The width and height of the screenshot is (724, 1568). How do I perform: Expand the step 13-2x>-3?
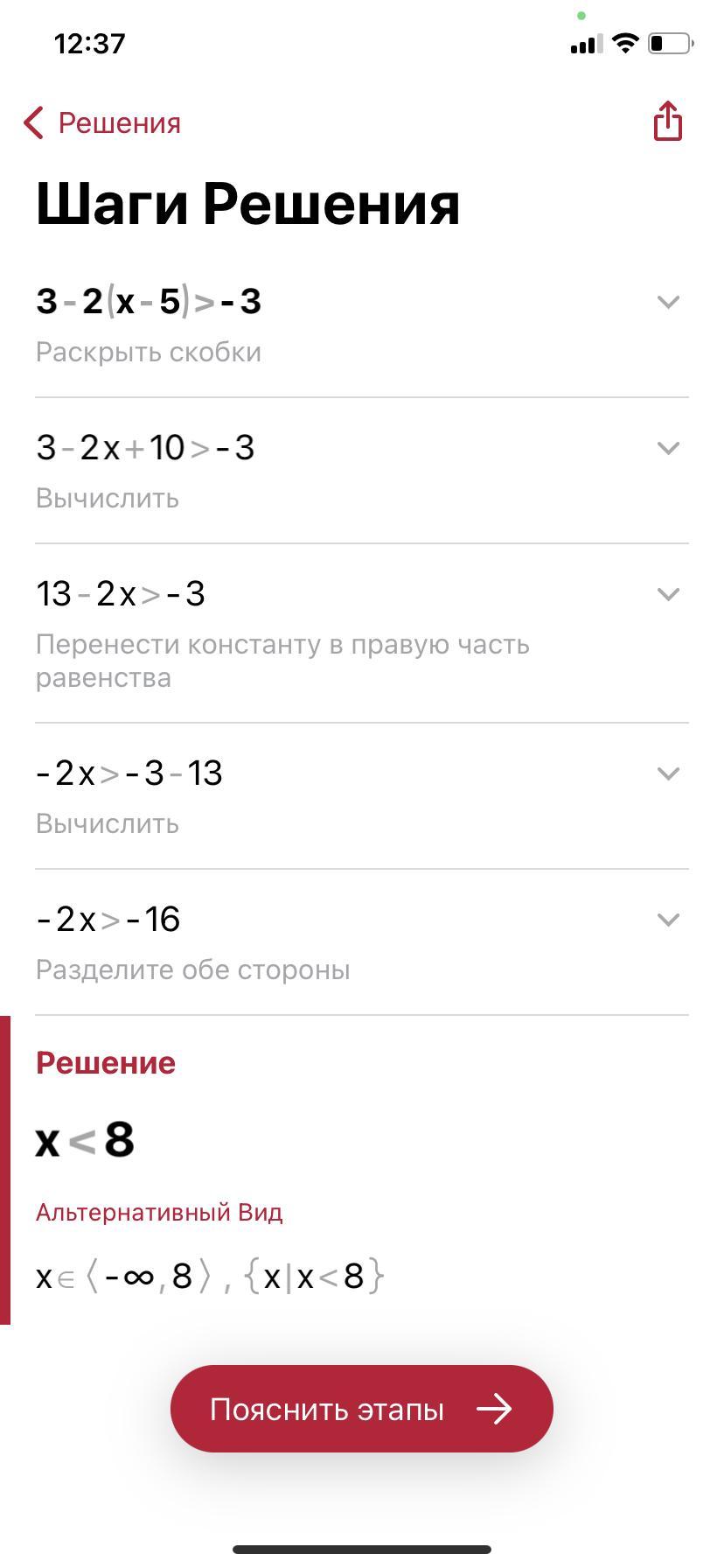pyautogui.click(x=668, y=595)
